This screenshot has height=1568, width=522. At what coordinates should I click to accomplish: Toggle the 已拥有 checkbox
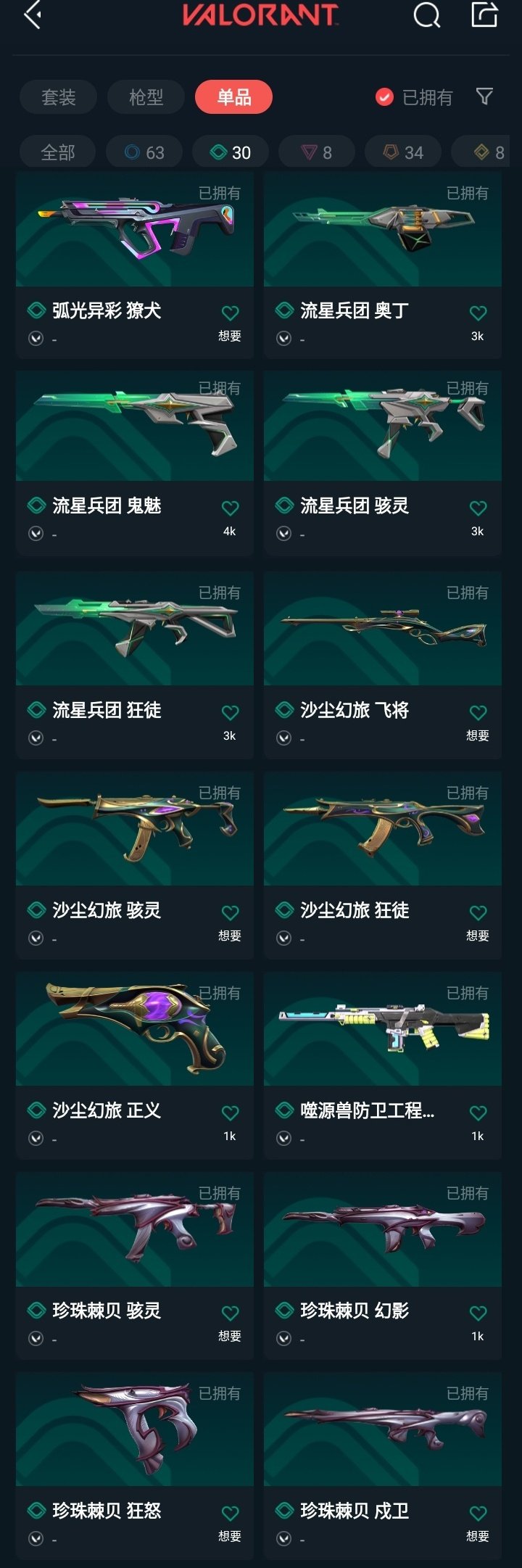coord(384,97)
